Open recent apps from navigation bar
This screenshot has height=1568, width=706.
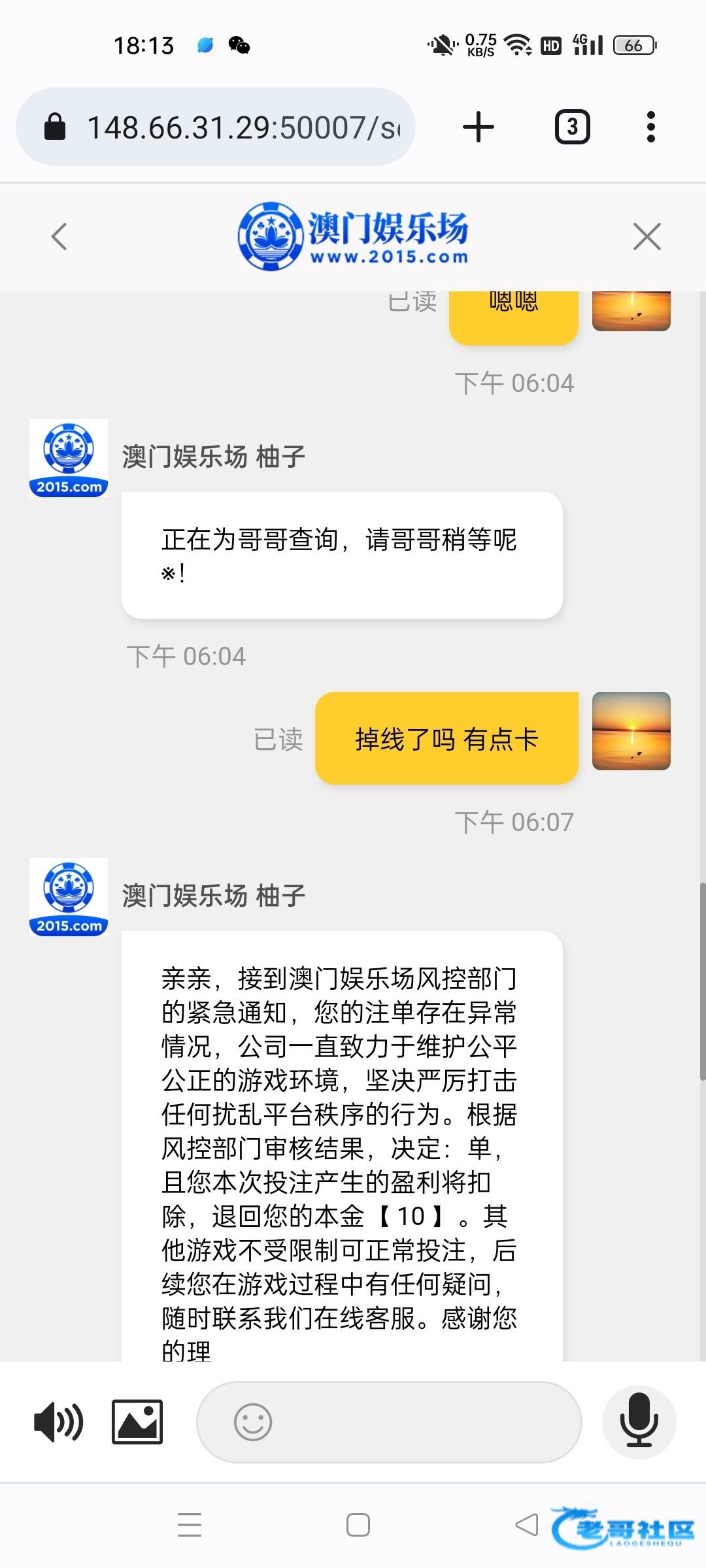click(190, 1525)
